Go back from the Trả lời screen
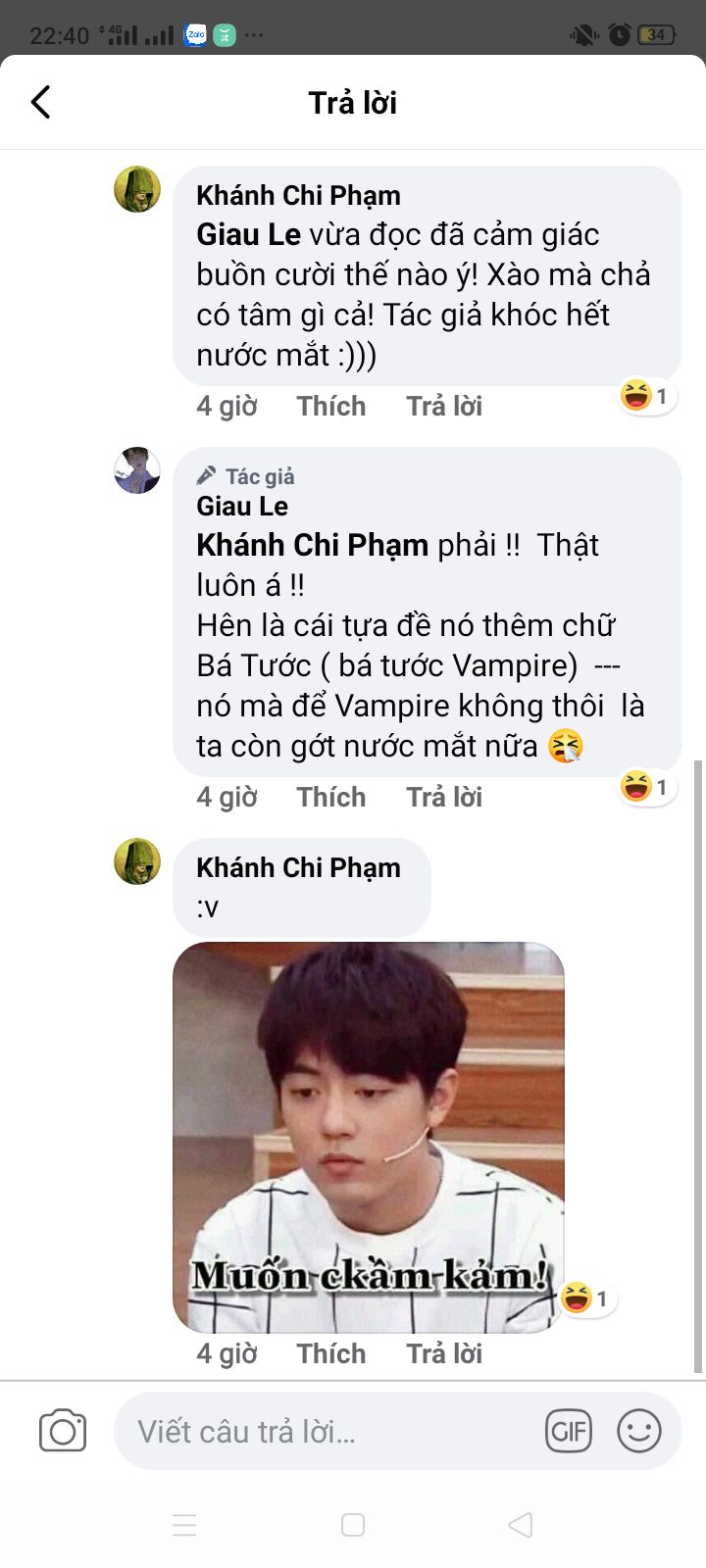Viewport: 706px width, 1568px height. 40,102
